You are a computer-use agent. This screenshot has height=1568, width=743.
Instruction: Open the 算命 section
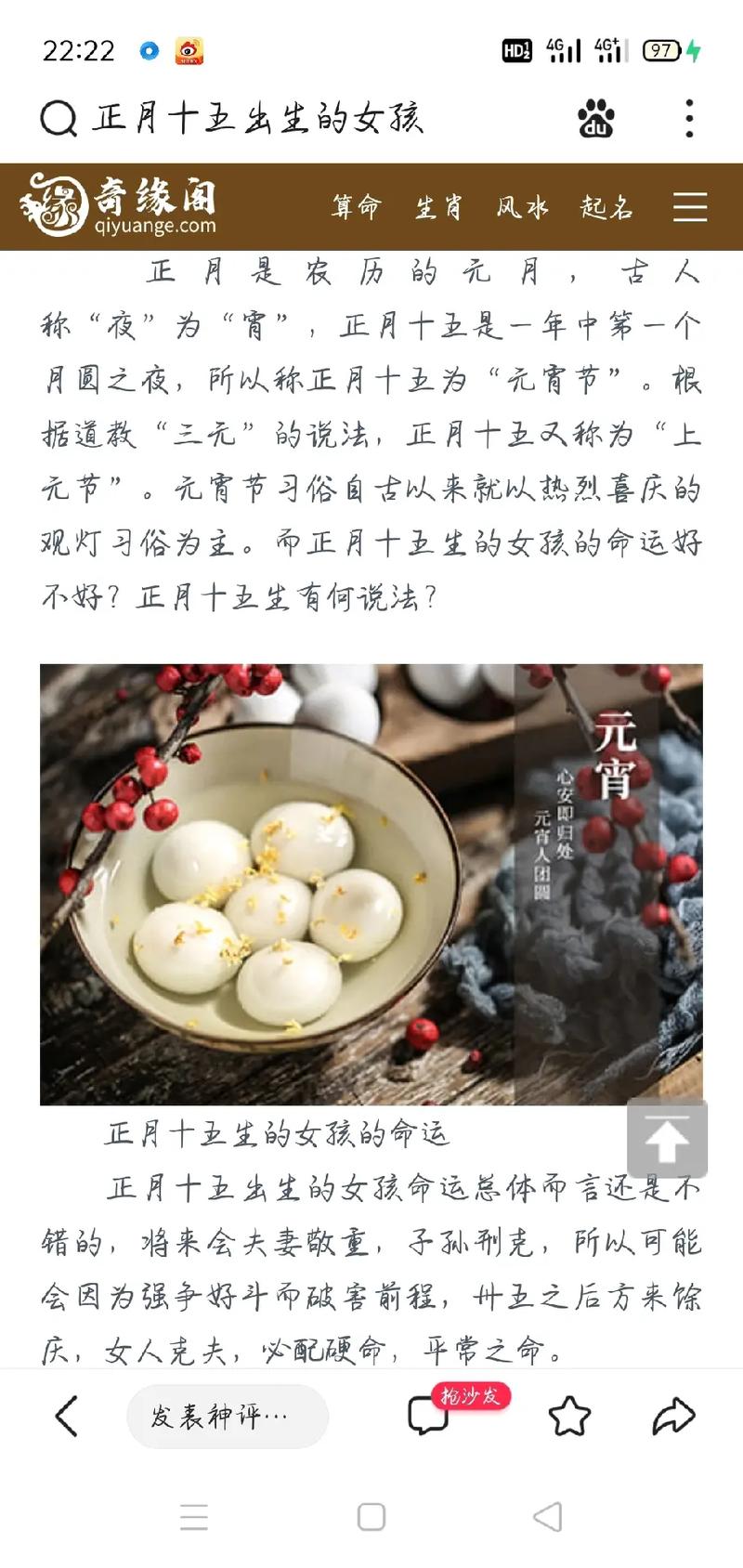point(357,207)
